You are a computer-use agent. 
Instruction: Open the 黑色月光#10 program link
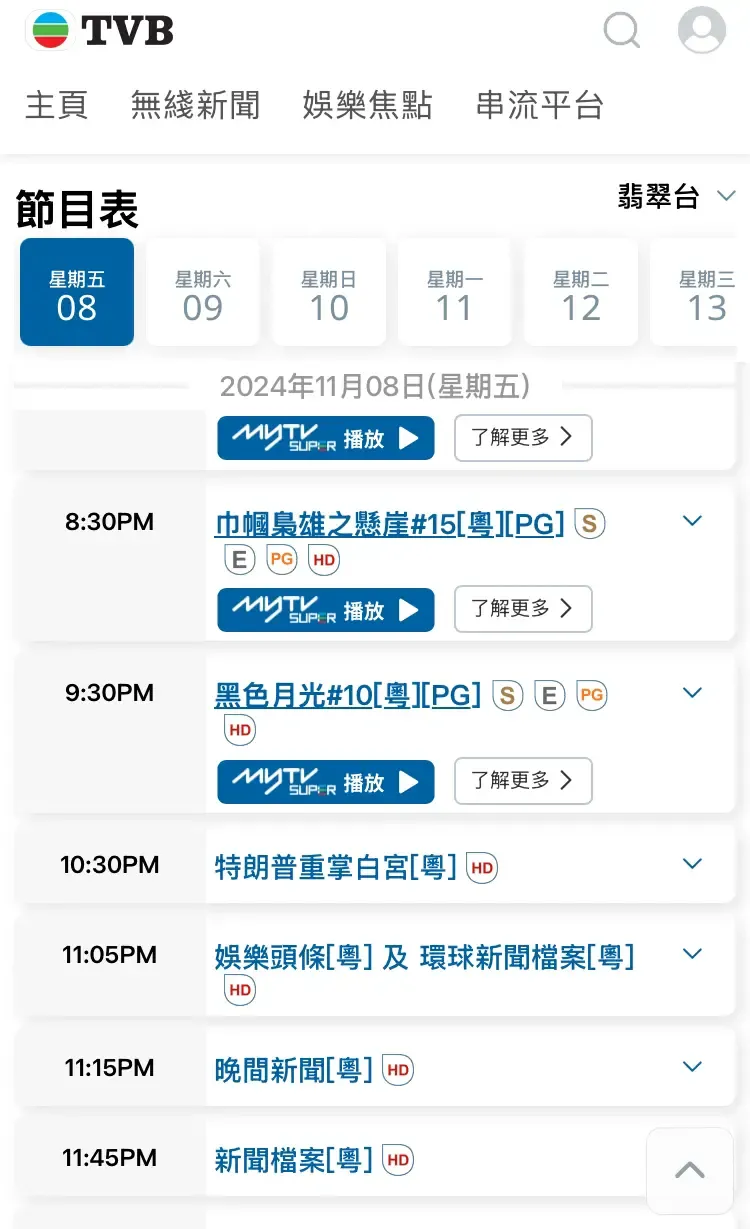[346, 694]
